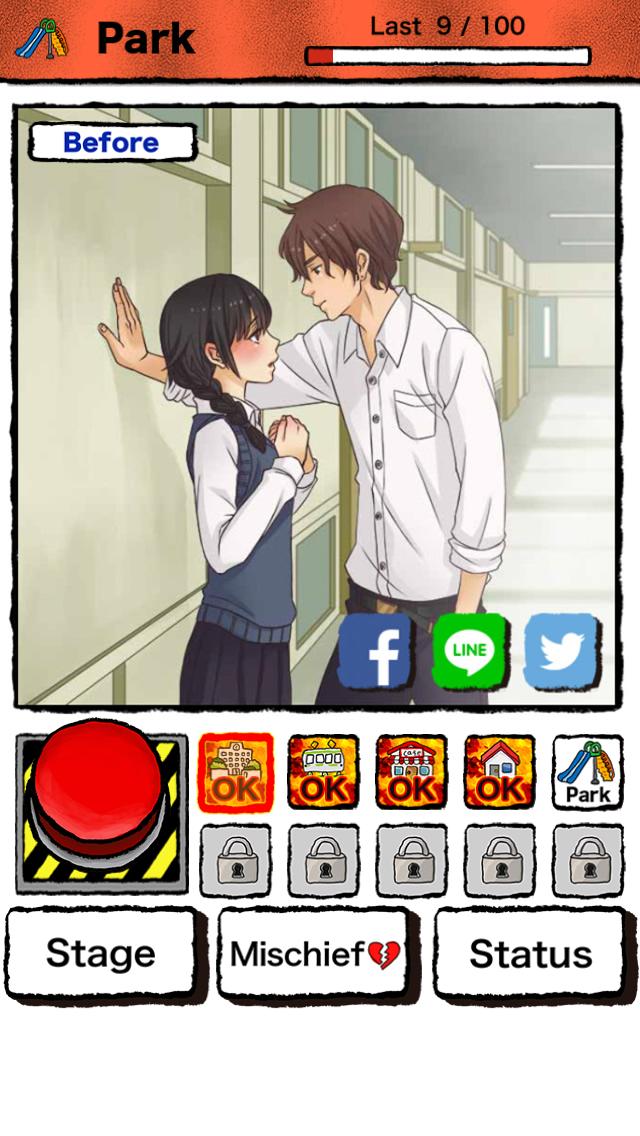Select the train stage marked OK
Screen dimensions: 640x1136
pyautogui.click(x=324, y=772)
